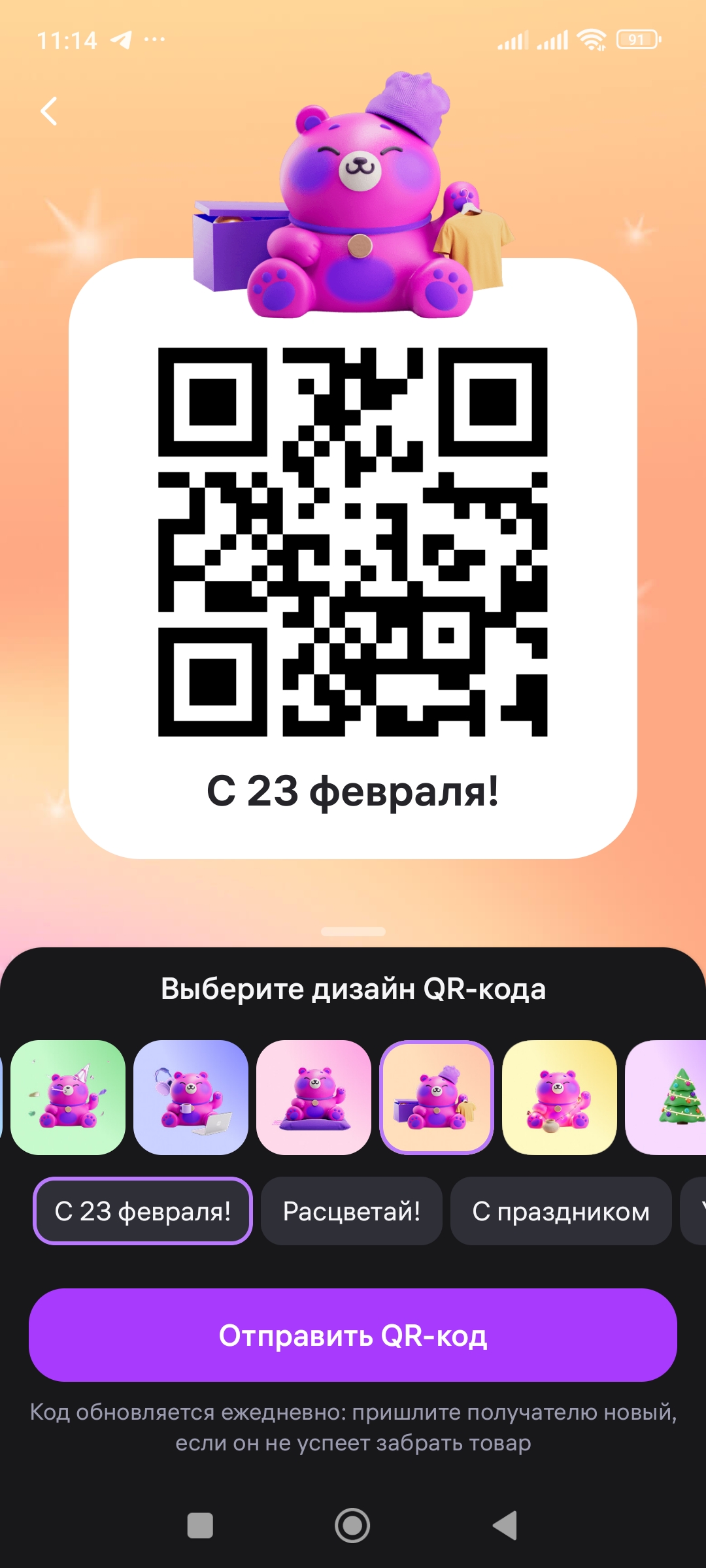
Task: Choose the blue bear with laptop design
Action: click(x=191, y=1097)
